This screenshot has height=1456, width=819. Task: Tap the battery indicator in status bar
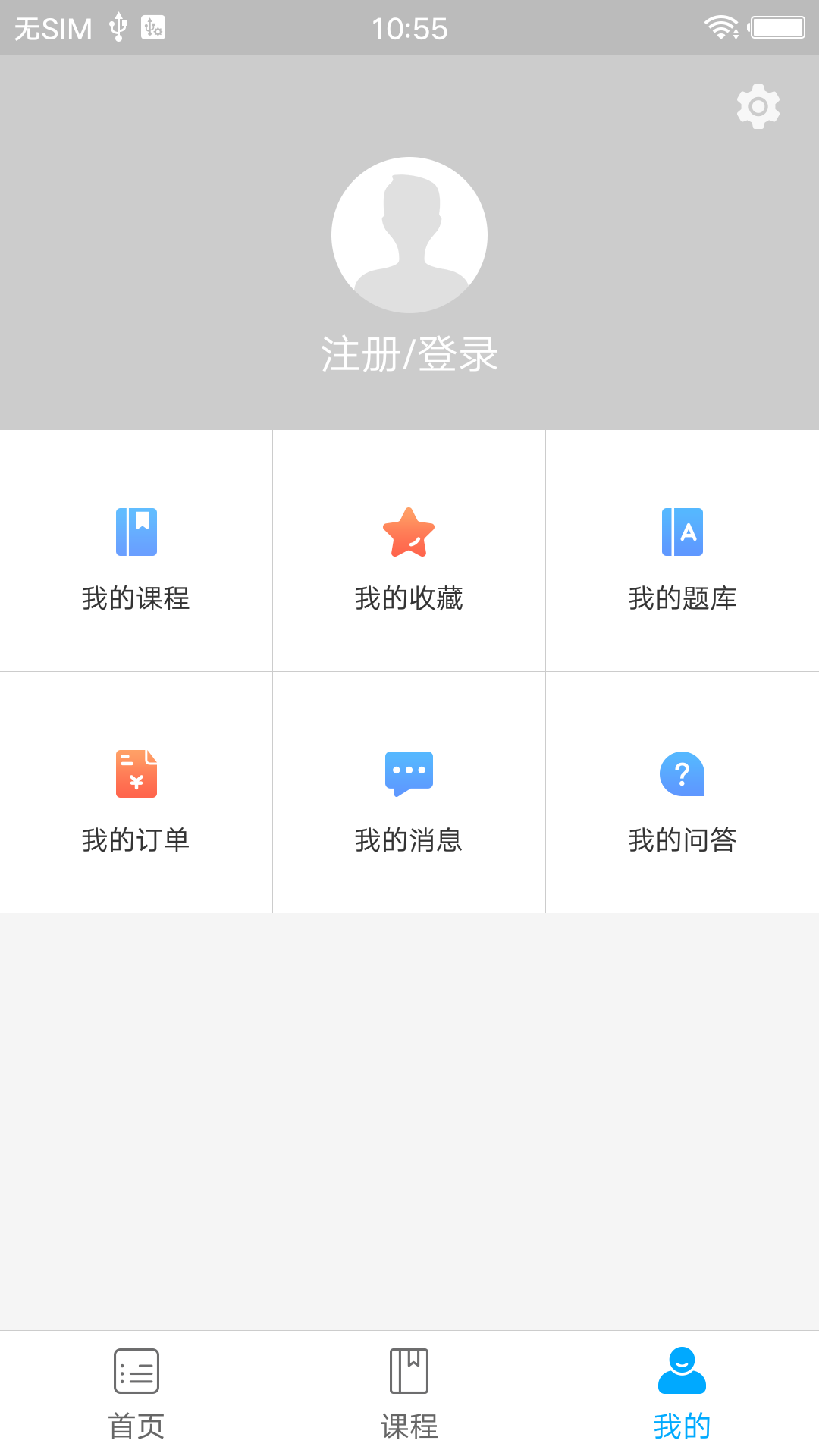[x=777, y=25]
